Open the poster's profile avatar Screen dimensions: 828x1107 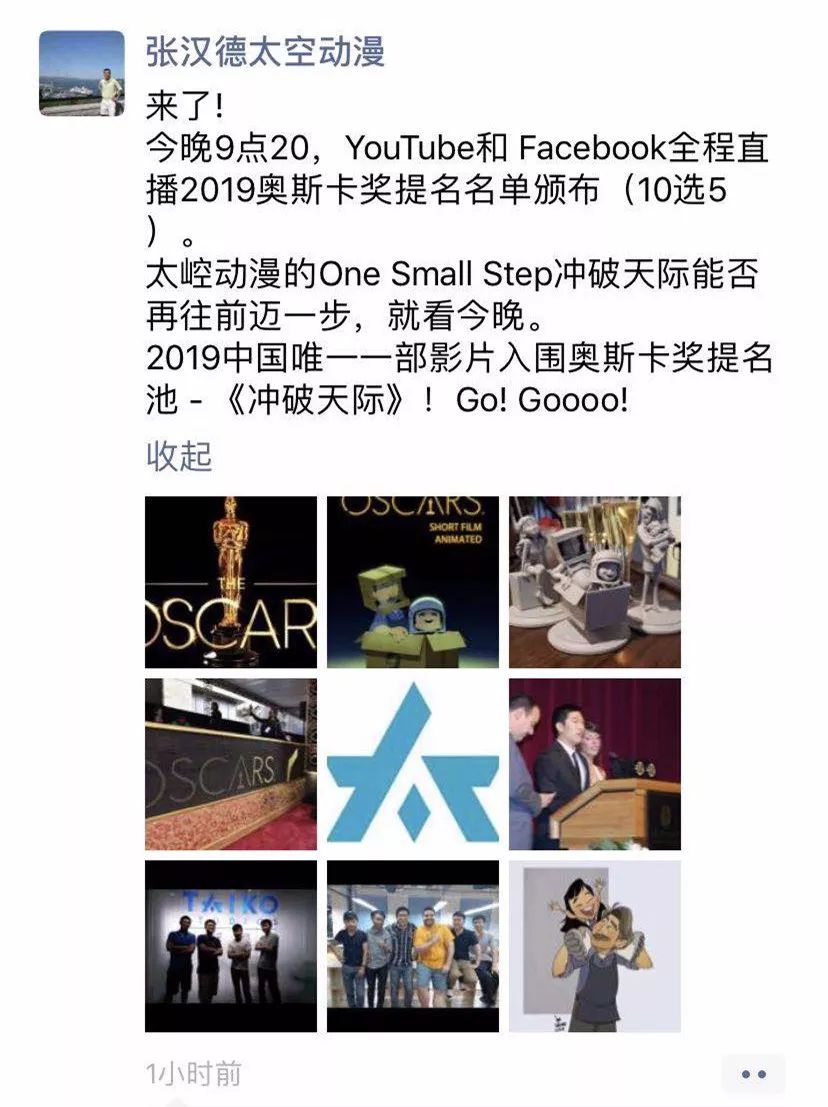point(82,73)
